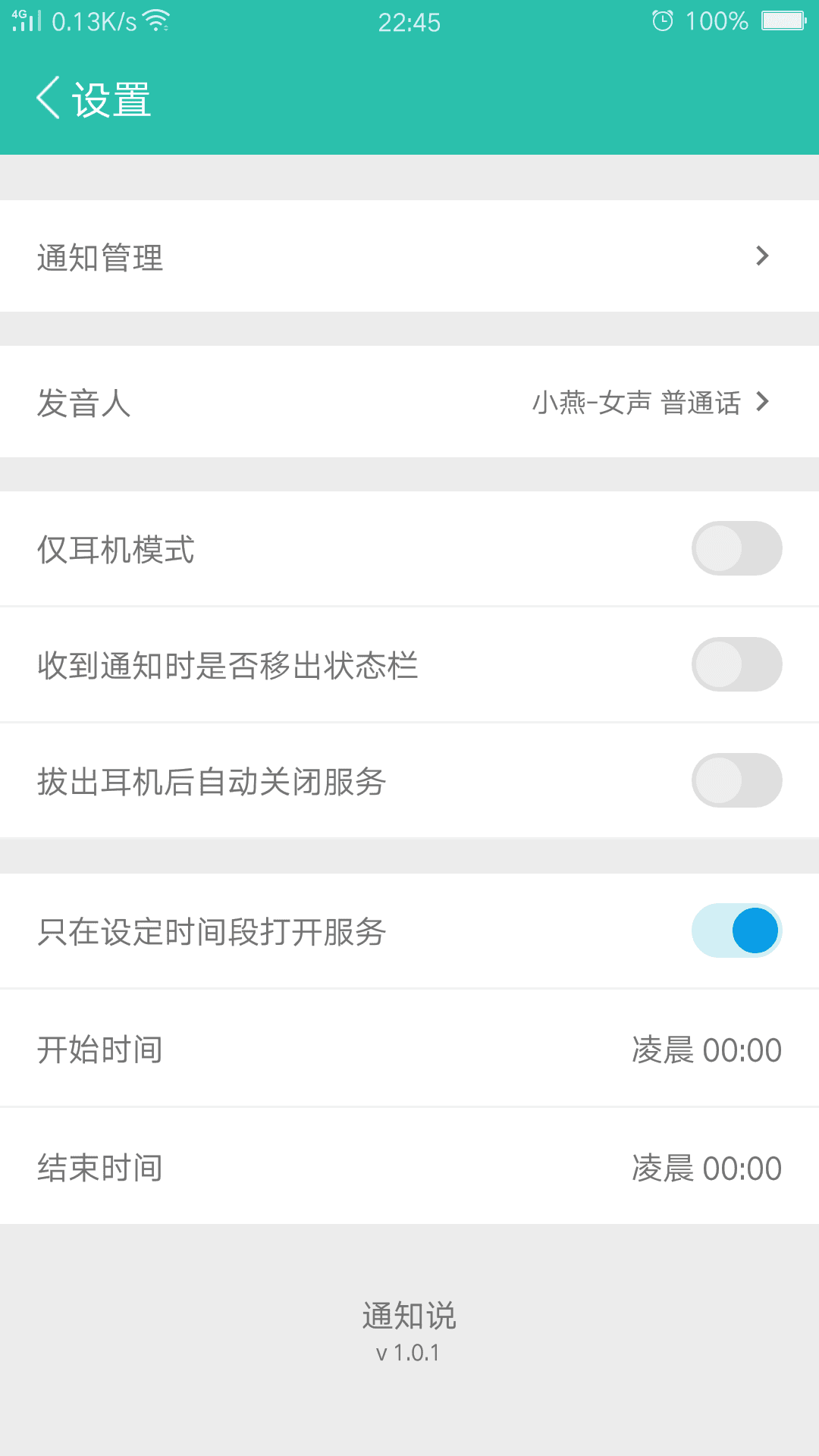The width and height of the screenshot is (819, 1456).
Task: Tap the clock showing 22:45
Action: tap(409, 23)
